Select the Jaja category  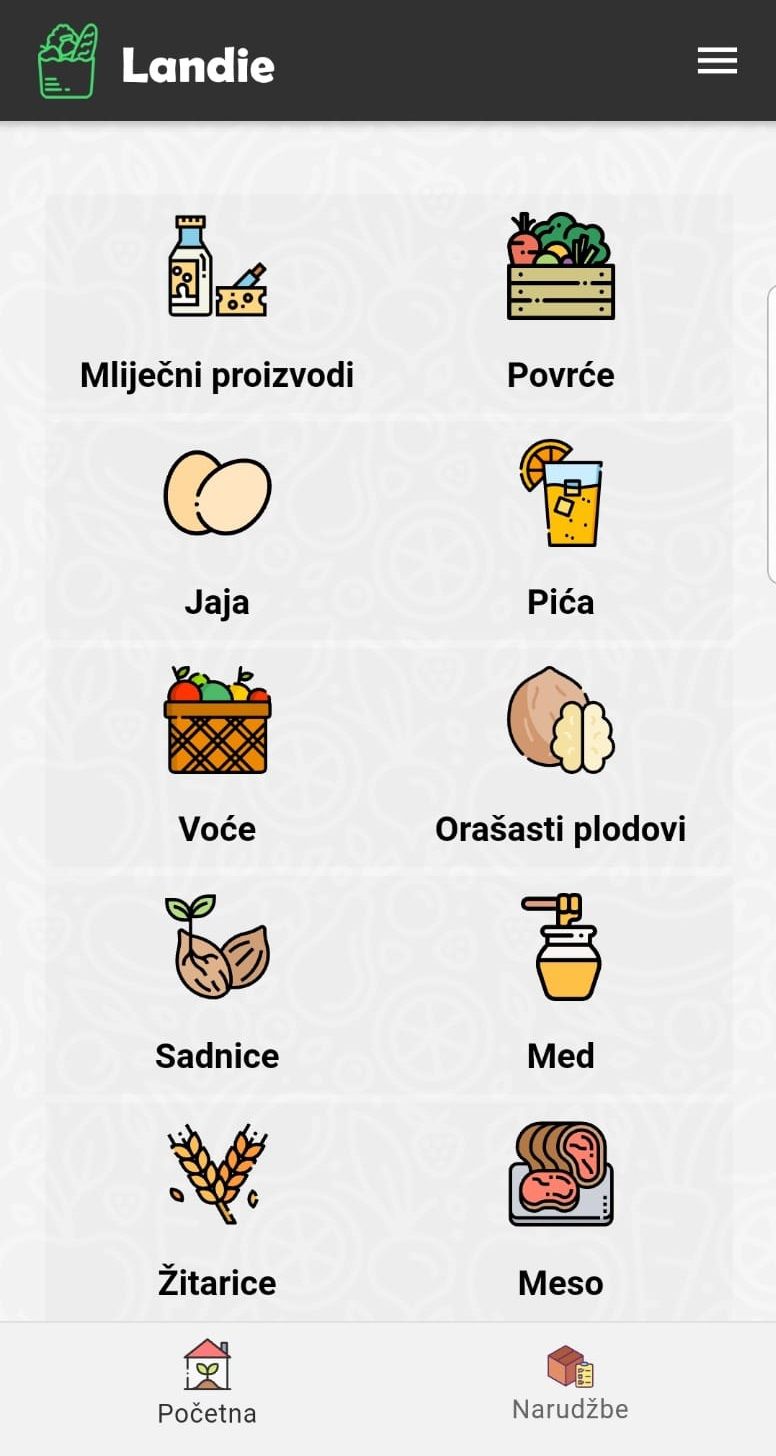pyautogui.click(x=217, y=530)
